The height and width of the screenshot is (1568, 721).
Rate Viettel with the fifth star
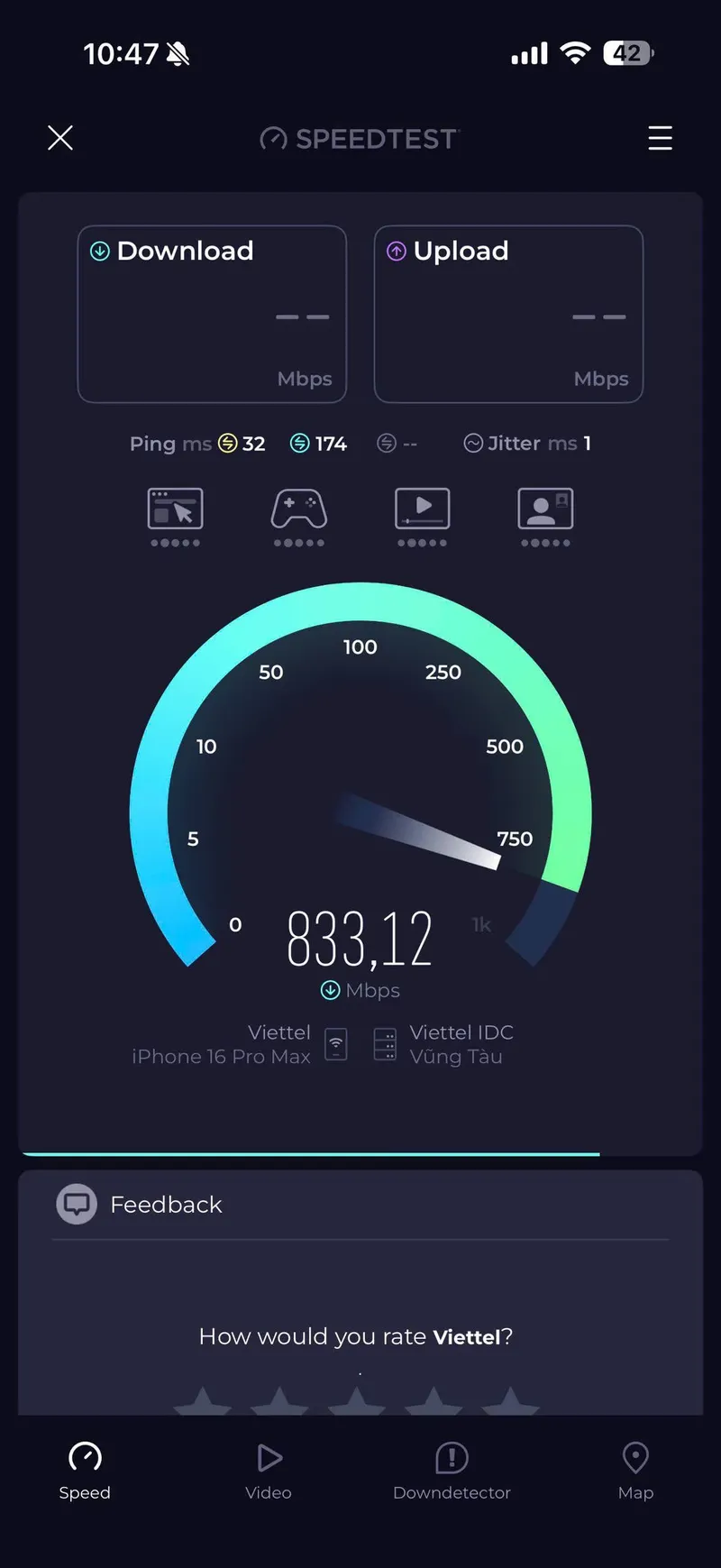(510, 1400)
